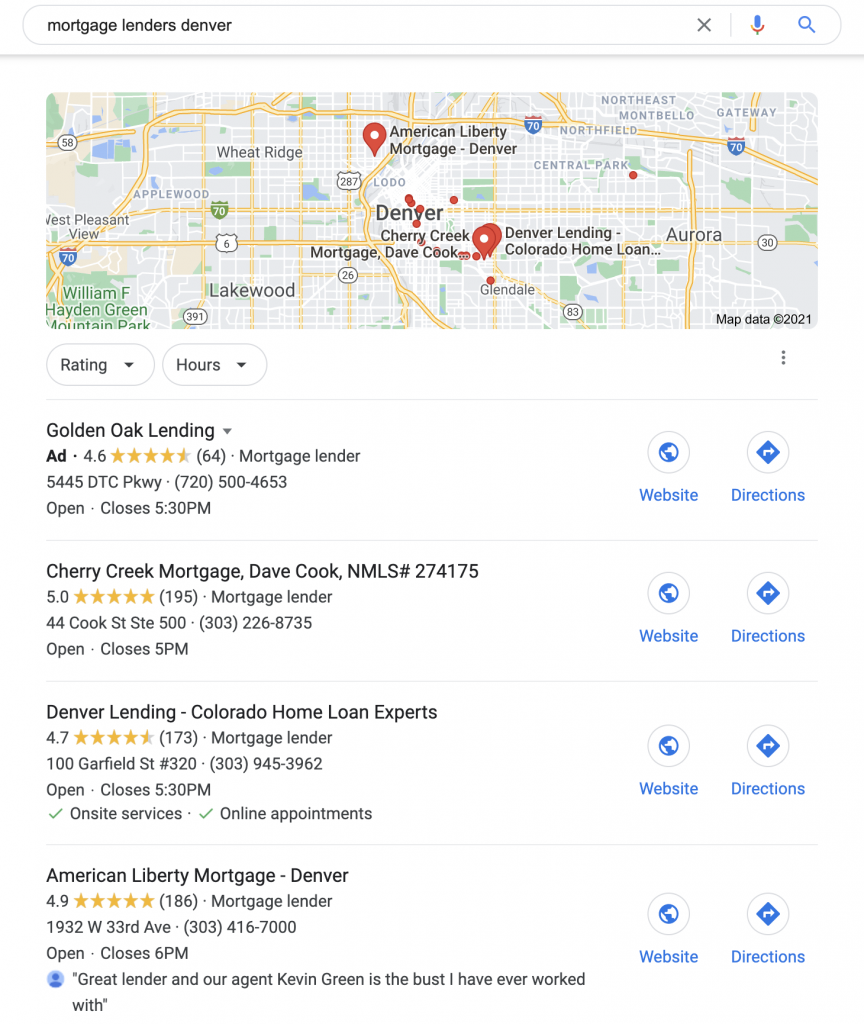
Task: Expand the Rating filter dropdown
Action: (x=100, y=365)
